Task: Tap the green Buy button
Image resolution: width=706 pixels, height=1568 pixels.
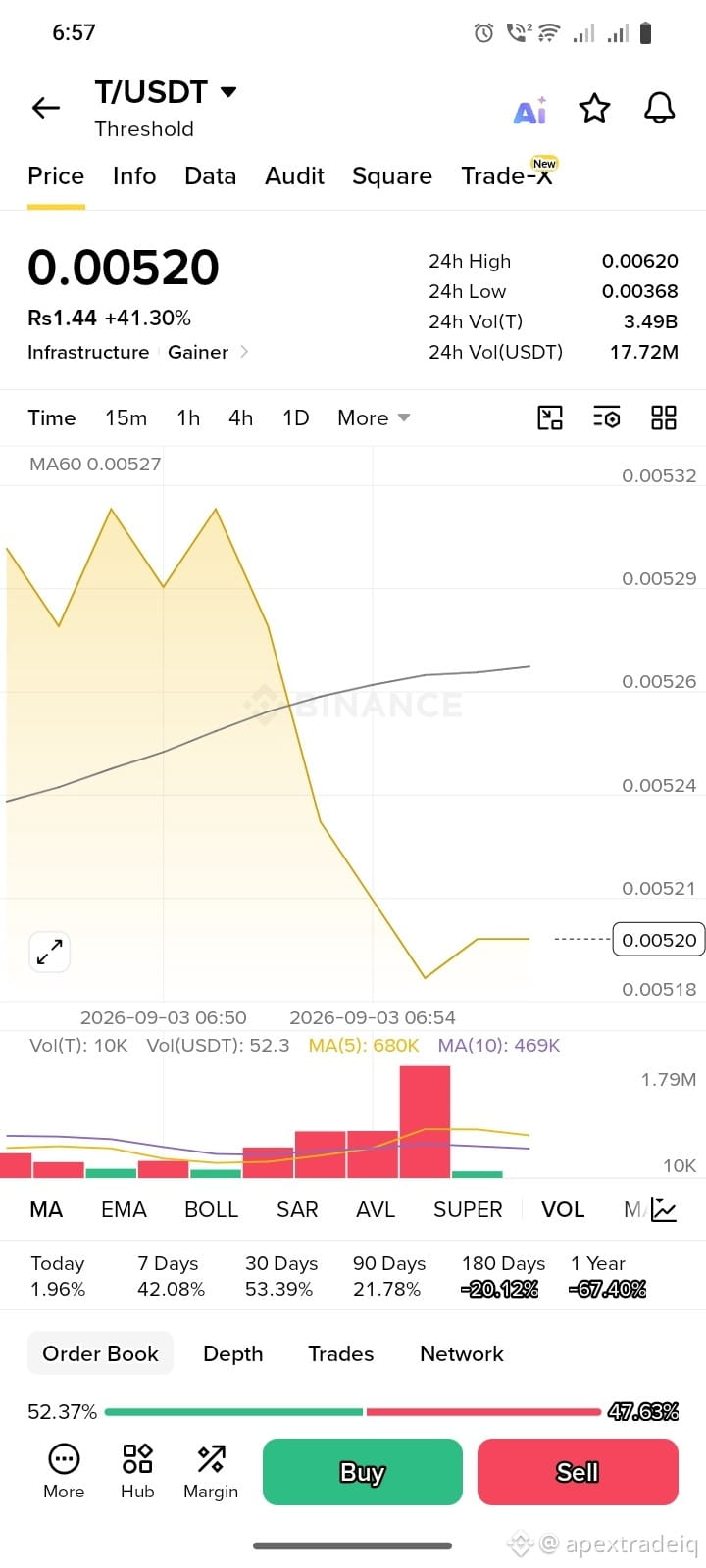Action: click(363, 1472)
